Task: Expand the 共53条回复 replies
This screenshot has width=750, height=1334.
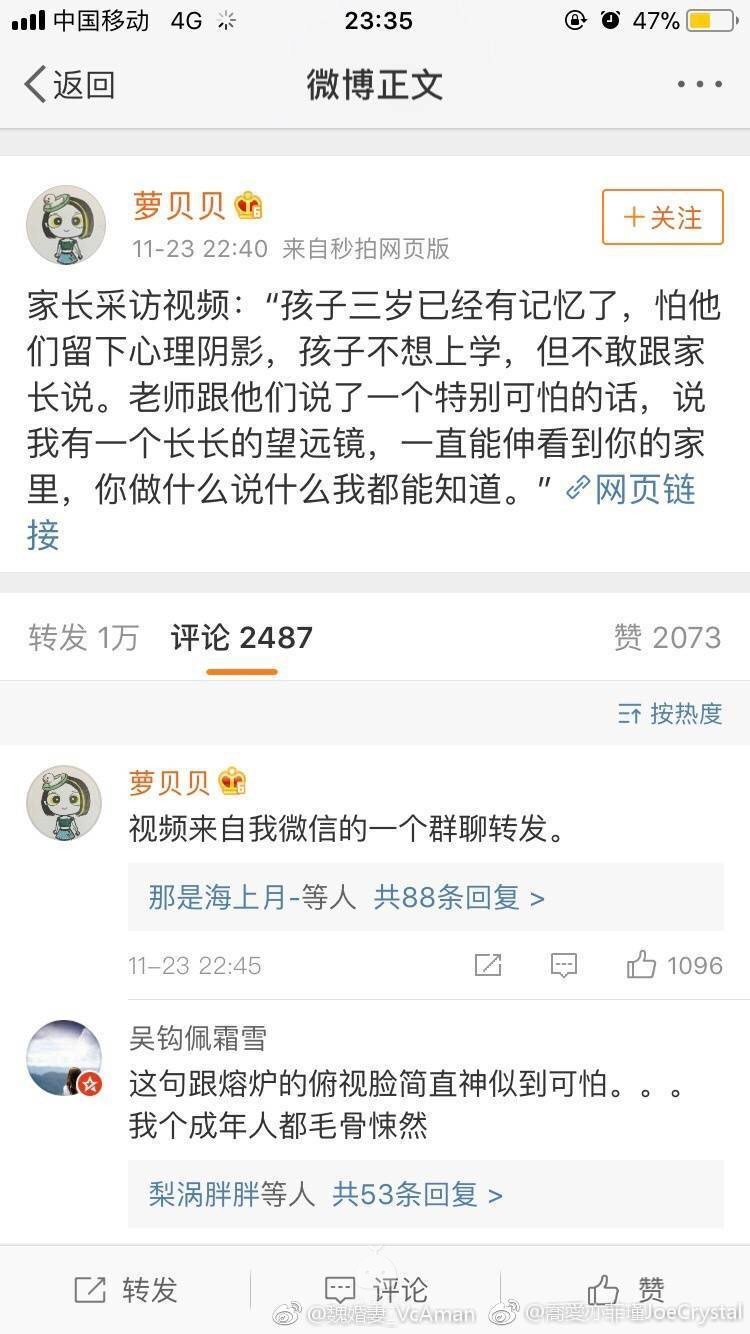Action: (417, 1193)
